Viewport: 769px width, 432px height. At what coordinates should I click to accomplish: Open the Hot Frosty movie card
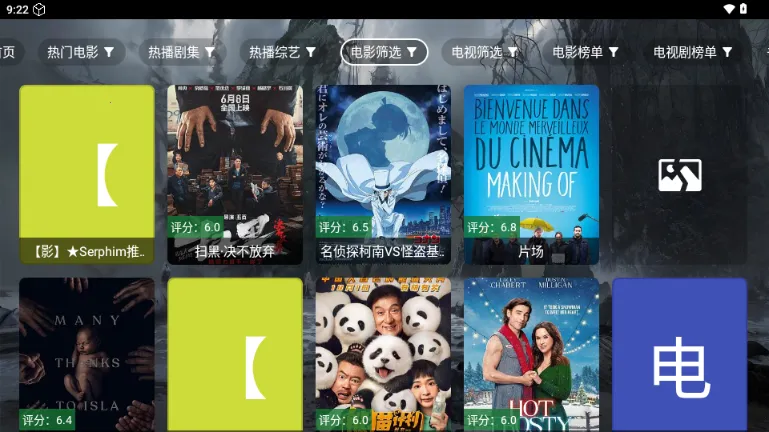(x=531, y=355)
